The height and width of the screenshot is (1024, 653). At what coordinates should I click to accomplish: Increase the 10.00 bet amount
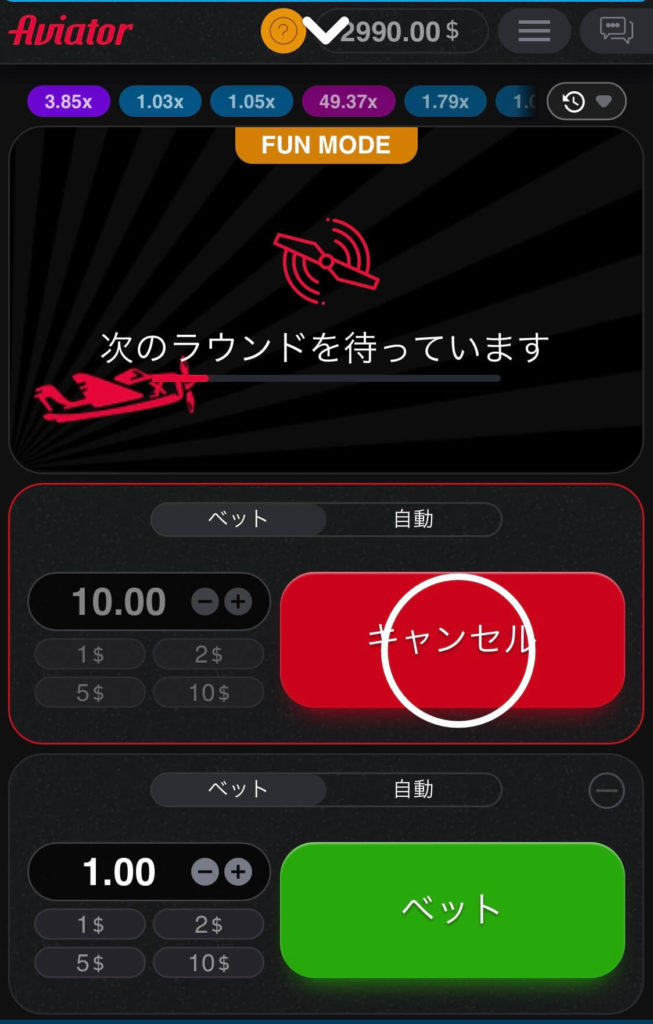(x=238, y=602)
